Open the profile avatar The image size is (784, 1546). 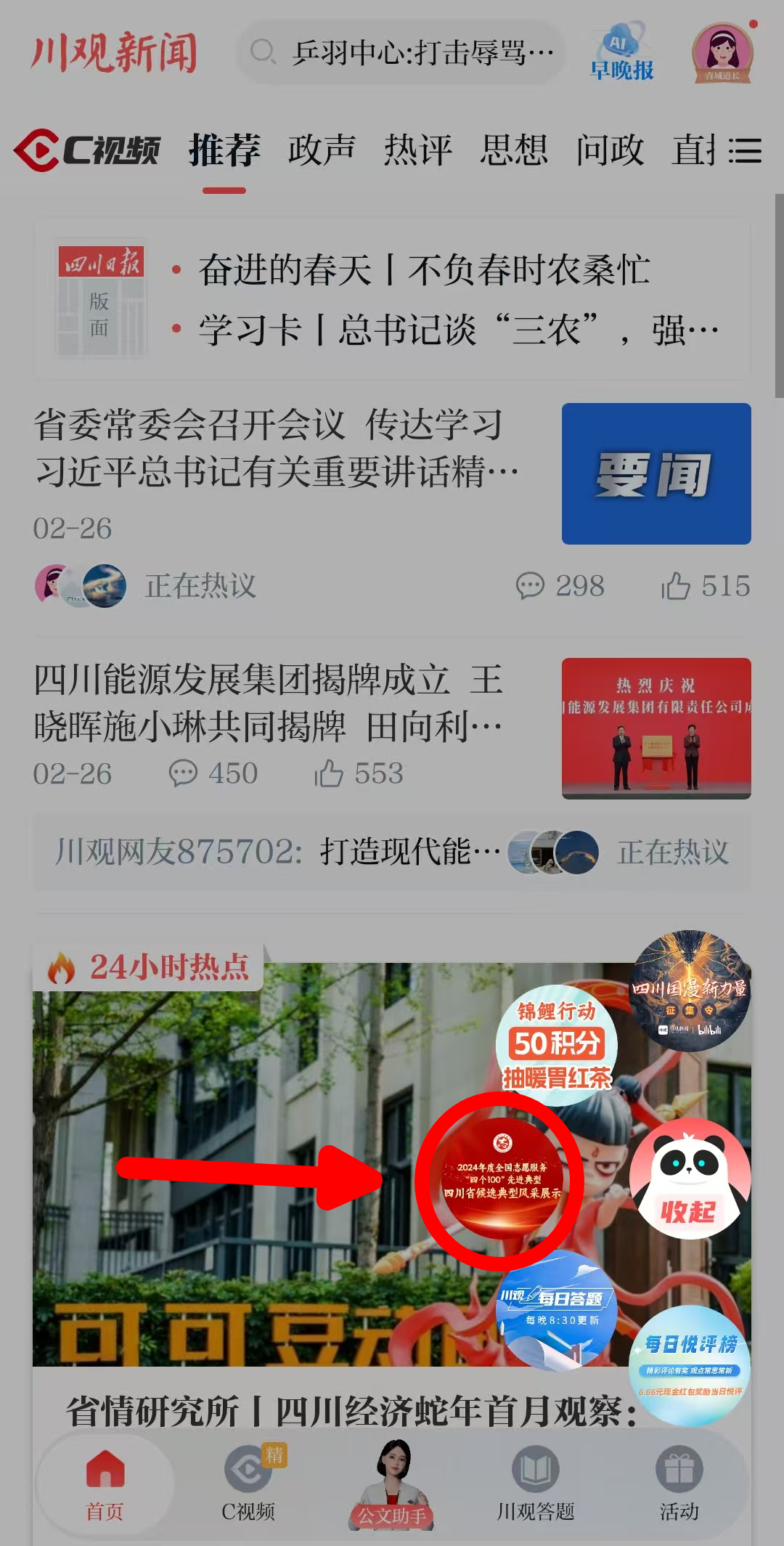coord(722,52)
